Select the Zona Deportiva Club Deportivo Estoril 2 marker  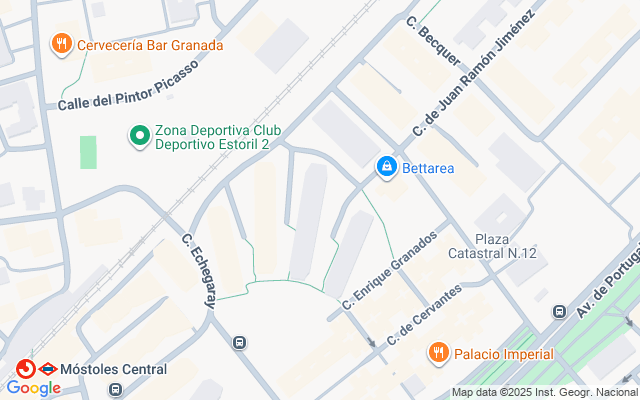click(x=140, y=134)
